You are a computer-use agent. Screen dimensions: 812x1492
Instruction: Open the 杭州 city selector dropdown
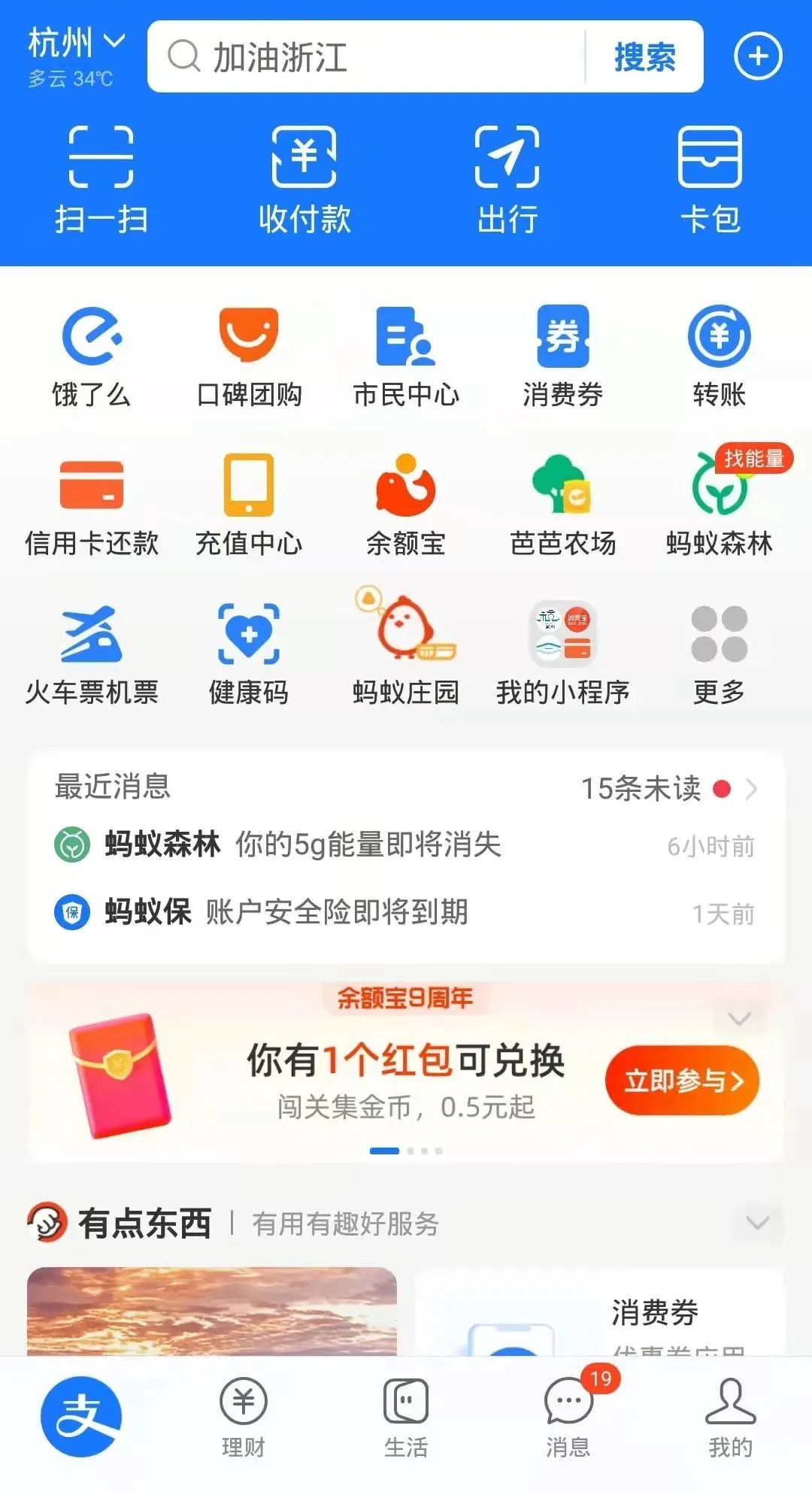point(75,44)
